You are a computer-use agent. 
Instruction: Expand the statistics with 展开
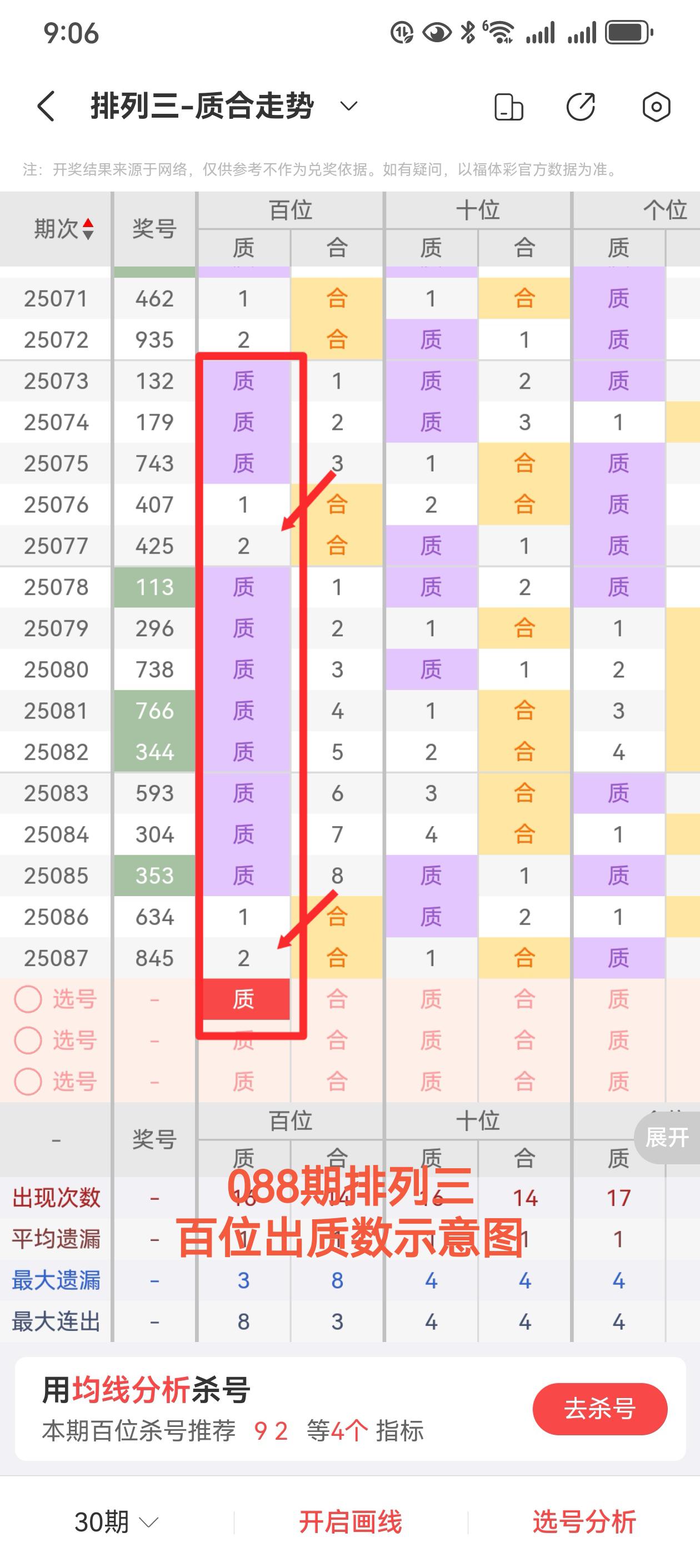(667, 1137)
